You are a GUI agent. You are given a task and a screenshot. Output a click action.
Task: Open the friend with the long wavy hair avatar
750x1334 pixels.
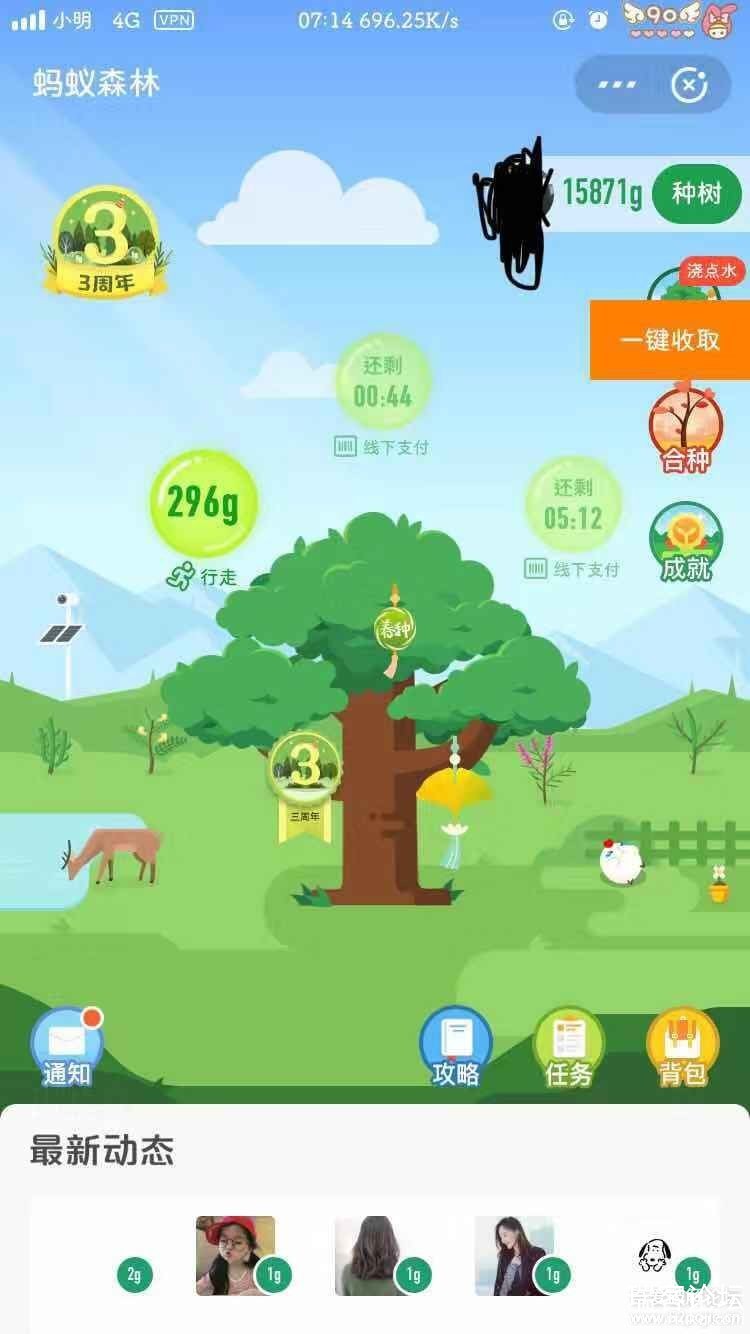[x=374, y=1255]
